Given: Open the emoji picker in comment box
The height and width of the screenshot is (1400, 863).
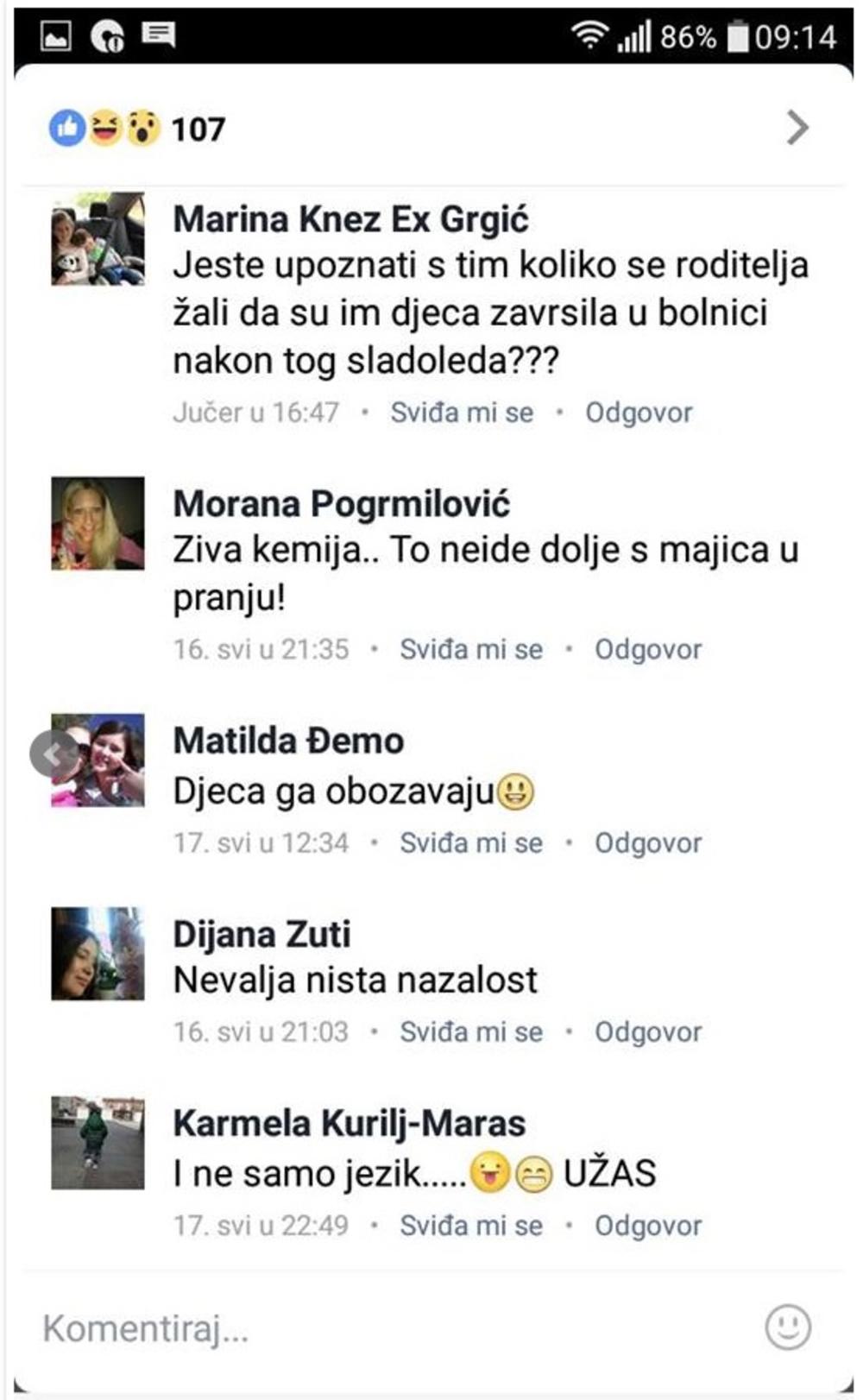Looking at the screenshot, I should pyautogui.click(x=788, y=1327).
